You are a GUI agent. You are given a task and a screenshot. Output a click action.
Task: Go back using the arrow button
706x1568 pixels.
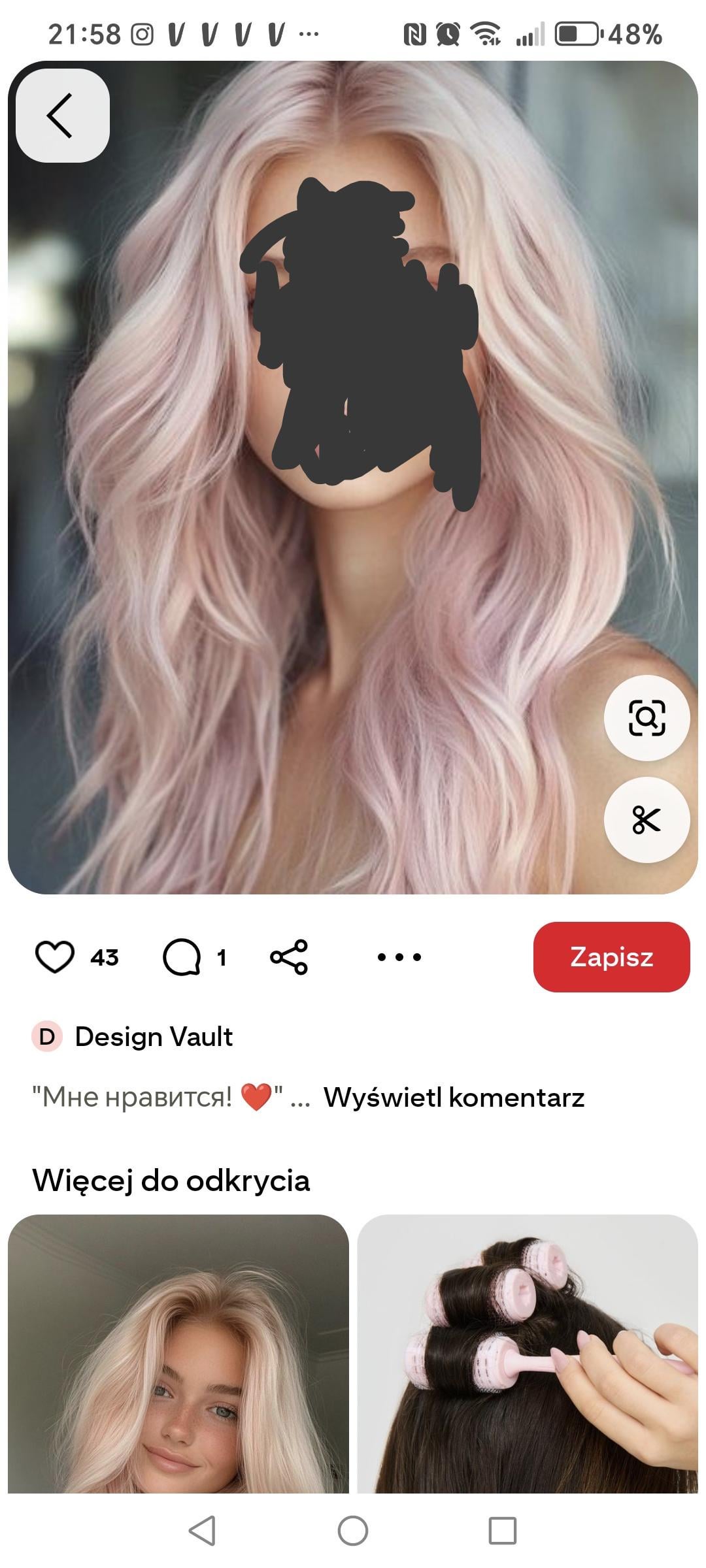coord(62,116)
